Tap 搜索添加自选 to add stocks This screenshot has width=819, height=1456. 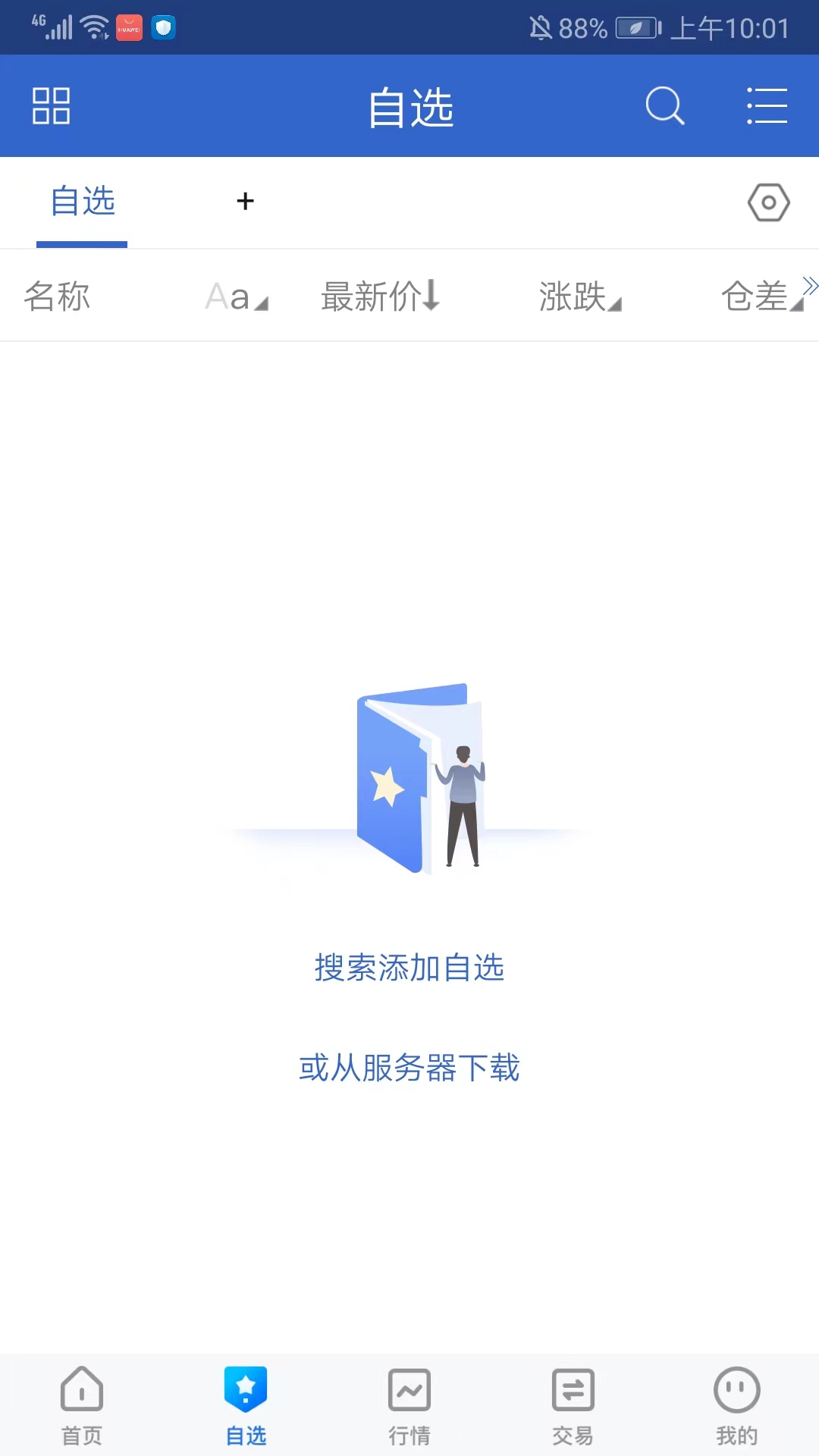tap(409, 968)
